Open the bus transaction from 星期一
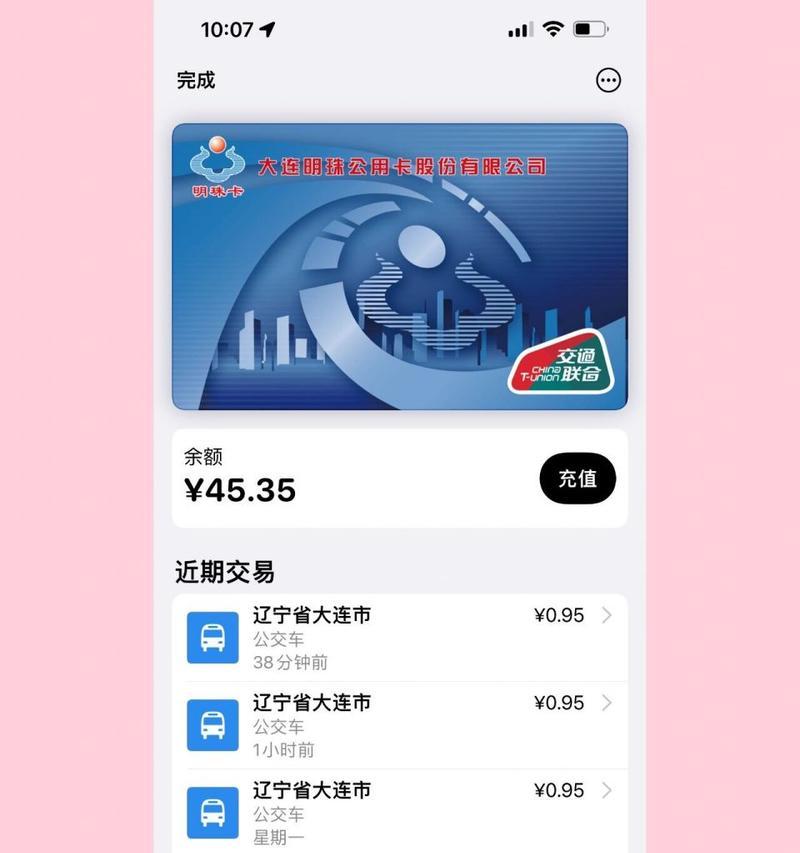Screen dimensions: 800x853 pos(400,810)
